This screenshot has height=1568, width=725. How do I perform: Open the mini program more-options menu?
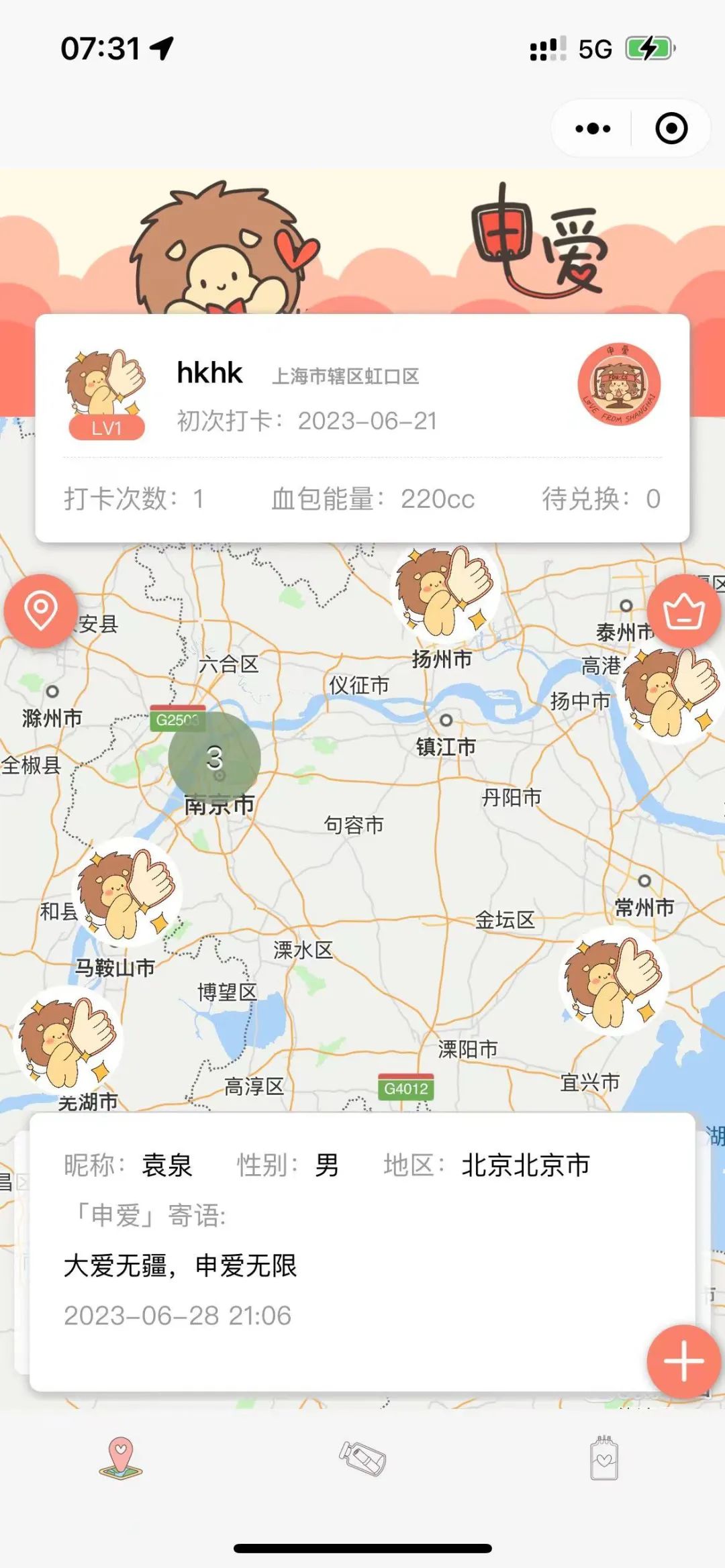(593, 128)
